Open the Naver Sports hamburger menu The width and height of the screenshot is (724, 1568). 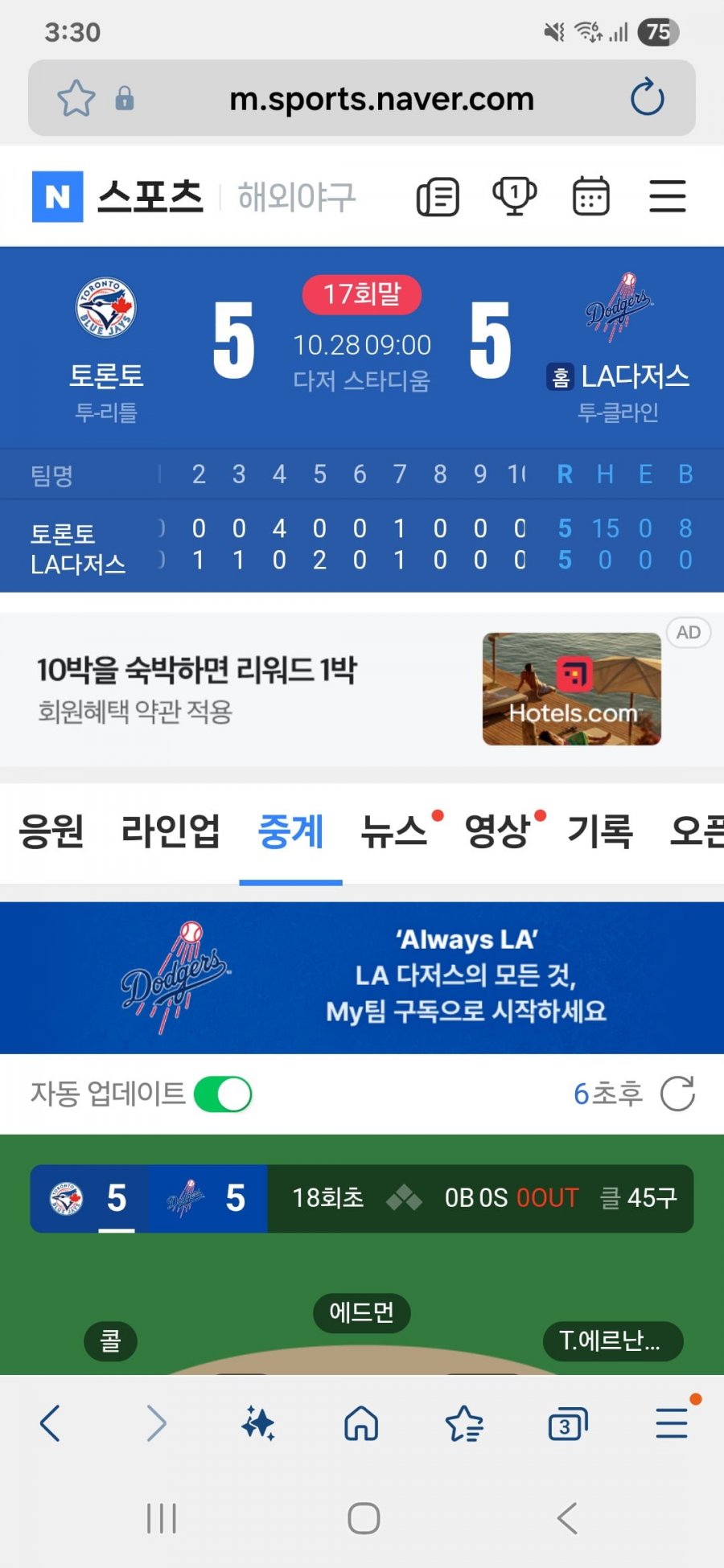click(667, 196)
